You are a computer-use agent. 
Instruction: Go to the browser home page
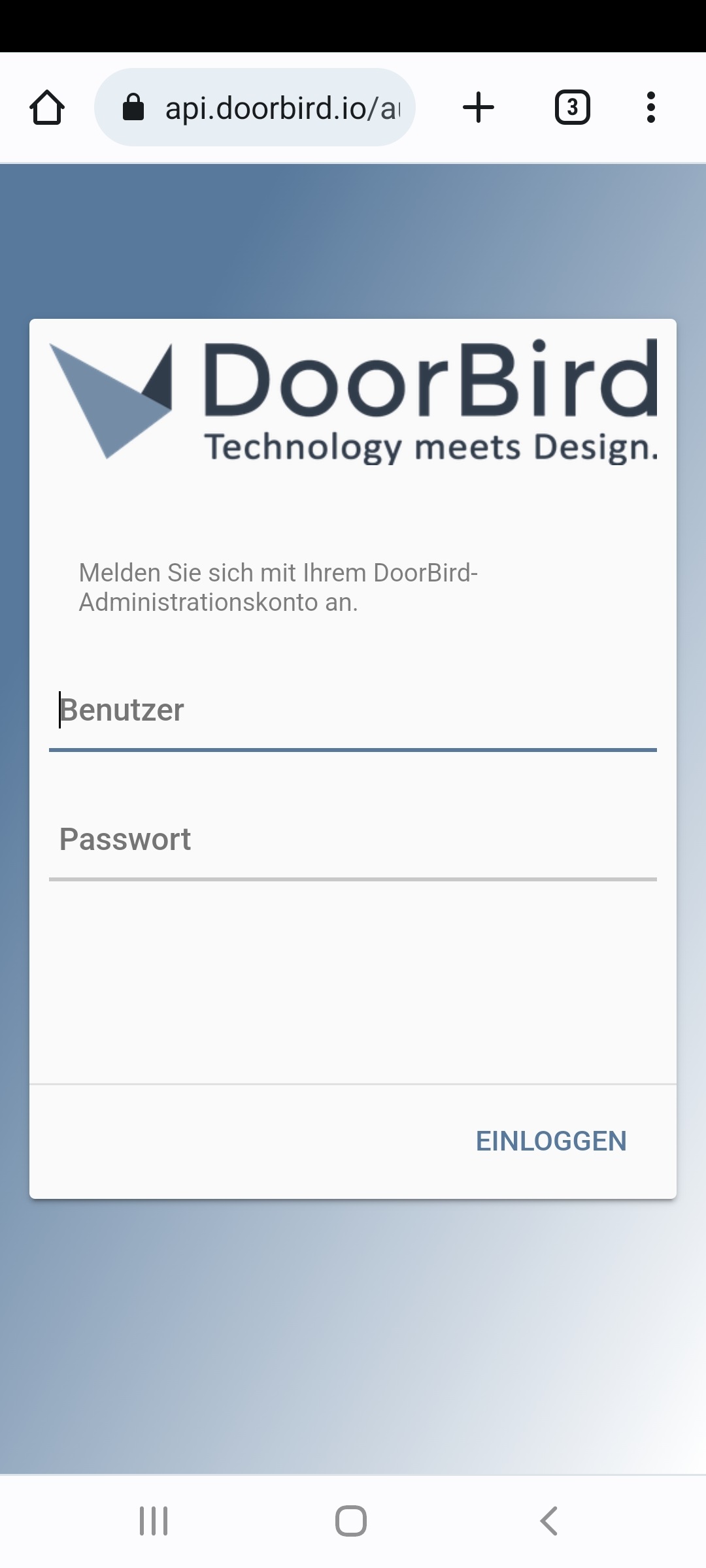tap(47, 107)
